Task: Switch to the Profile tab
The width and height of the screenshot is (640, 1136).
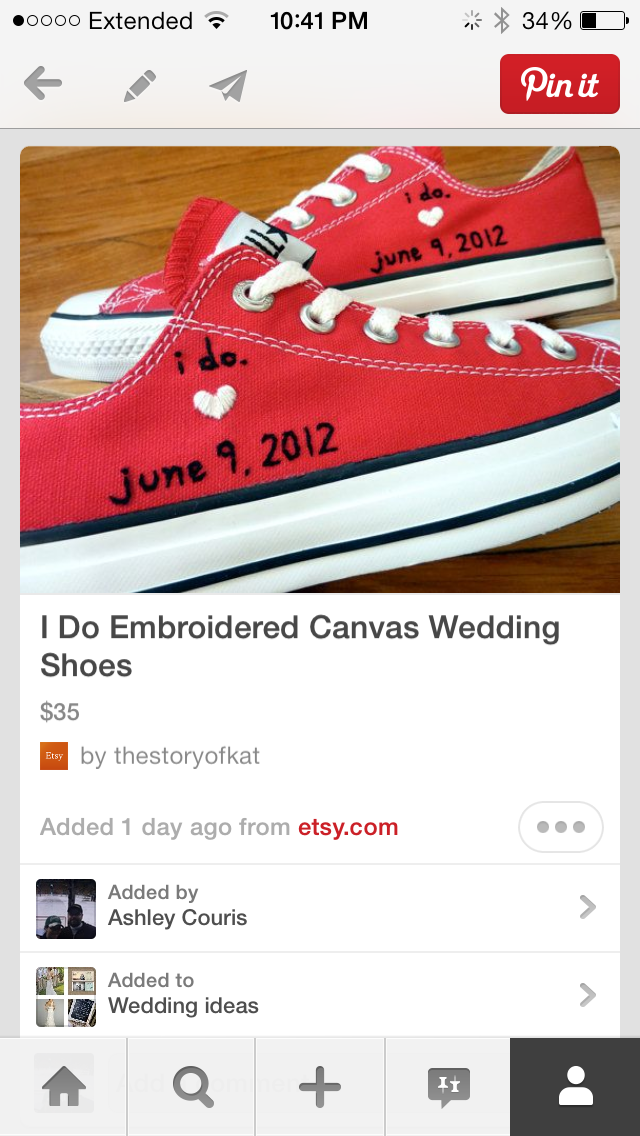Action: pyautogui.click(x=575, y=1087)
